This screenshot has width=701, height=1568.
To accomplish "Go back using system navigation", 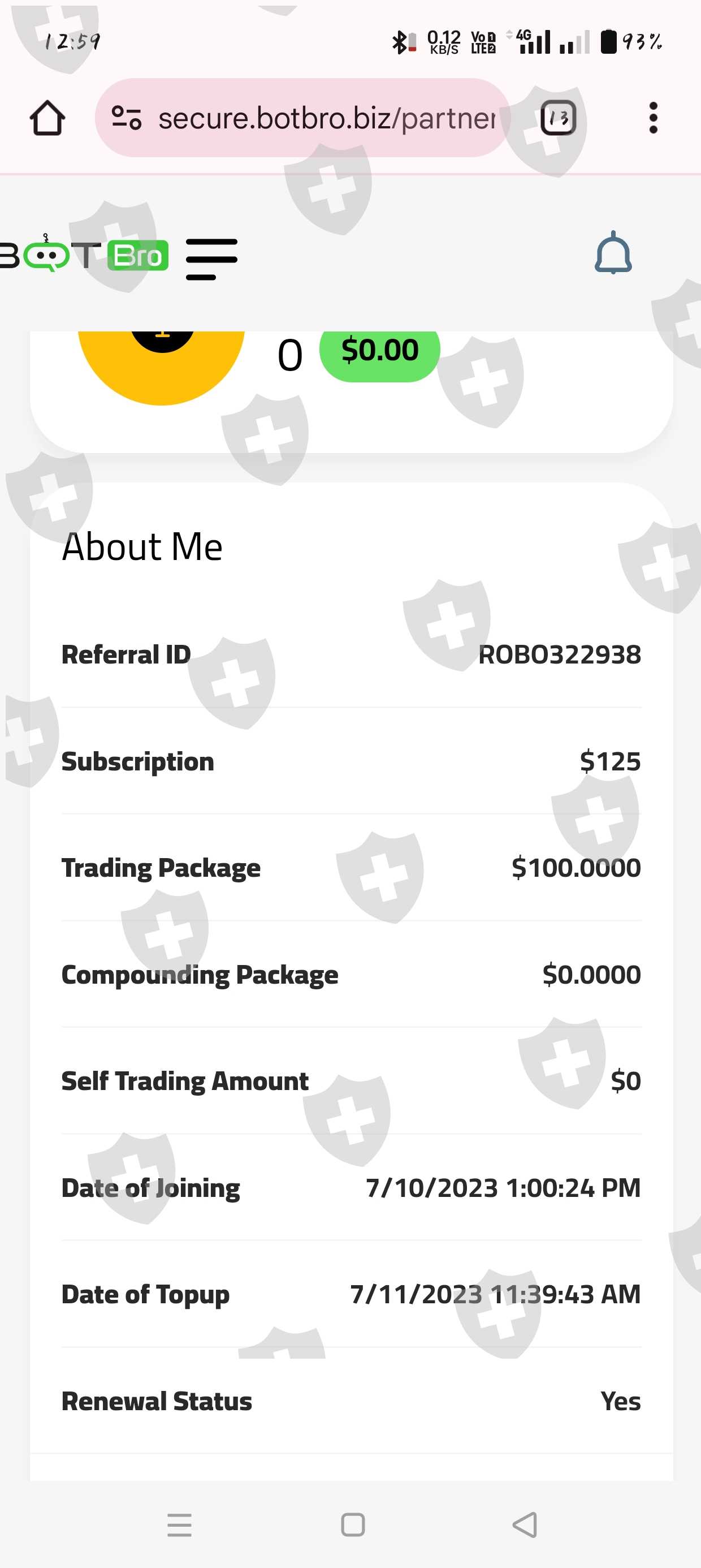I will click(x=525, y=1525).
